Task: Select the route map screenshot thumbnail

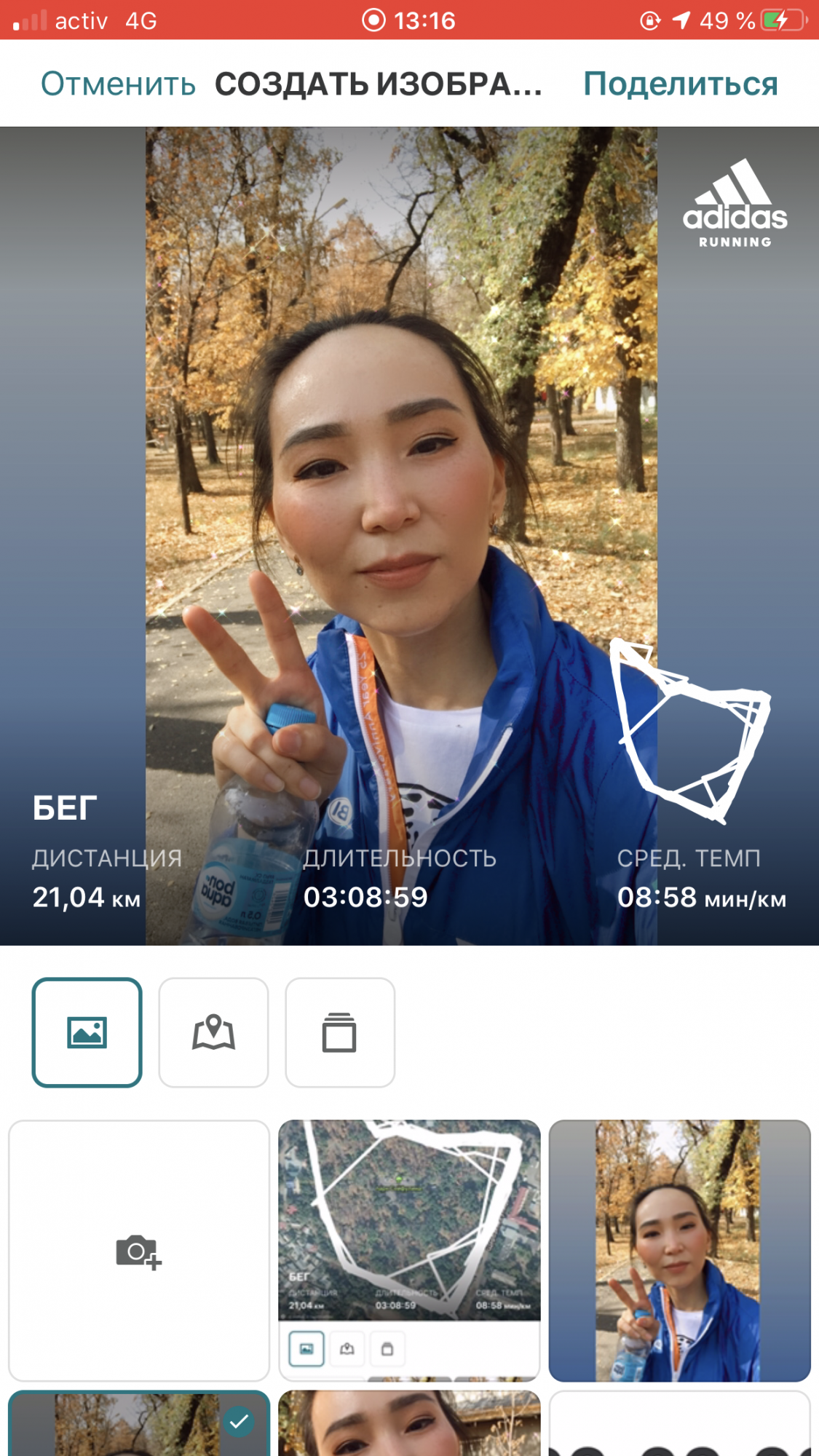Action: coord(409,1251)
